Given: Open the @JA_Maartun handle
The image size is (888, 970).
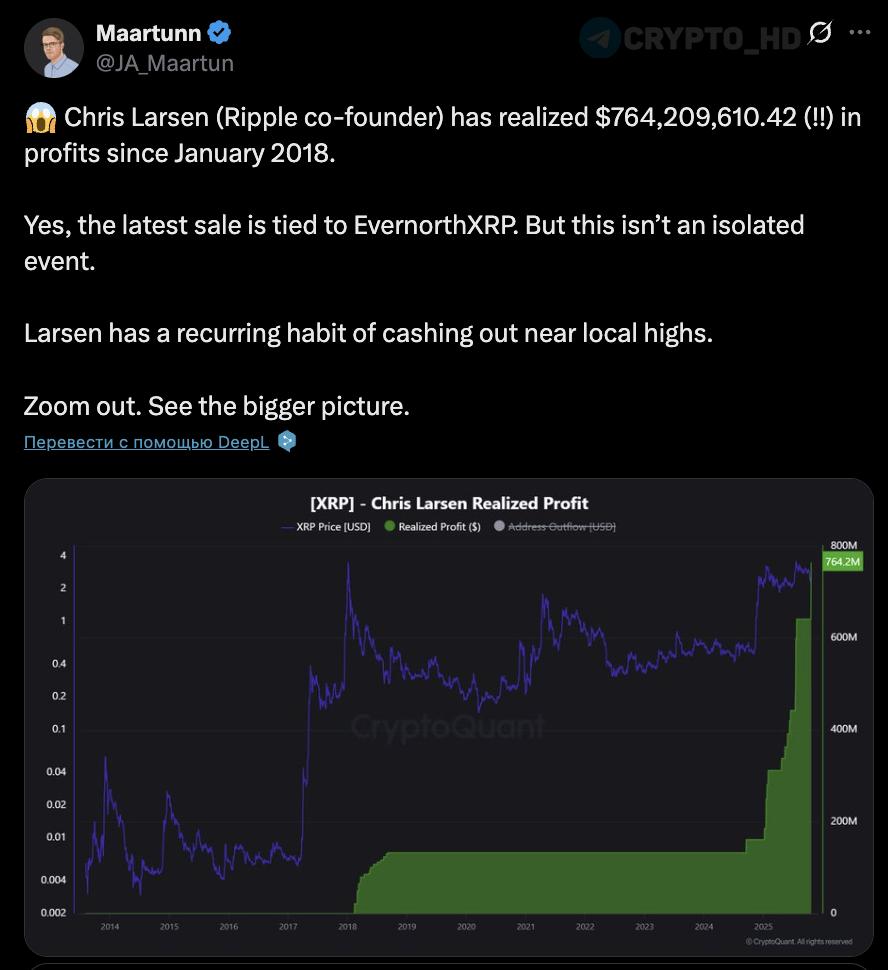Looking at the screenshot, I should coord(164,63).
